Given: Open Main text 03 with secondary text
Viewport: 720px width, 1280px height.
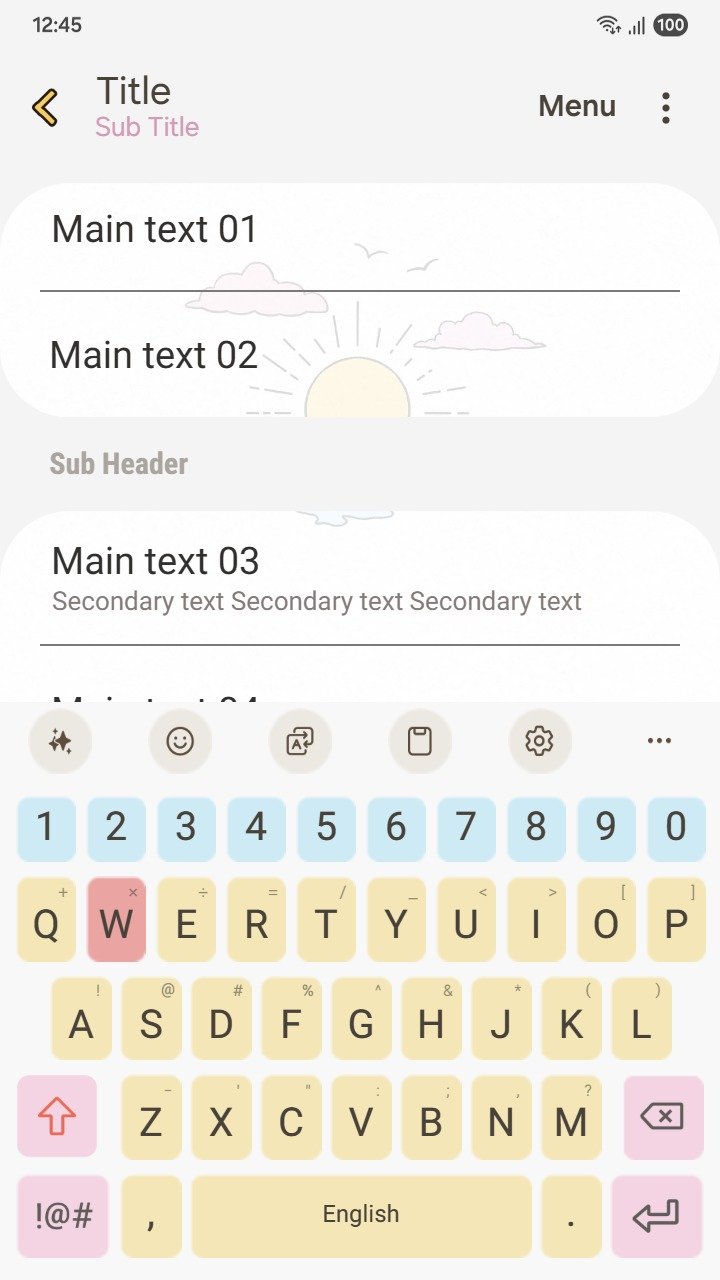Looking at the screenshot, I should tap(360, 578).
